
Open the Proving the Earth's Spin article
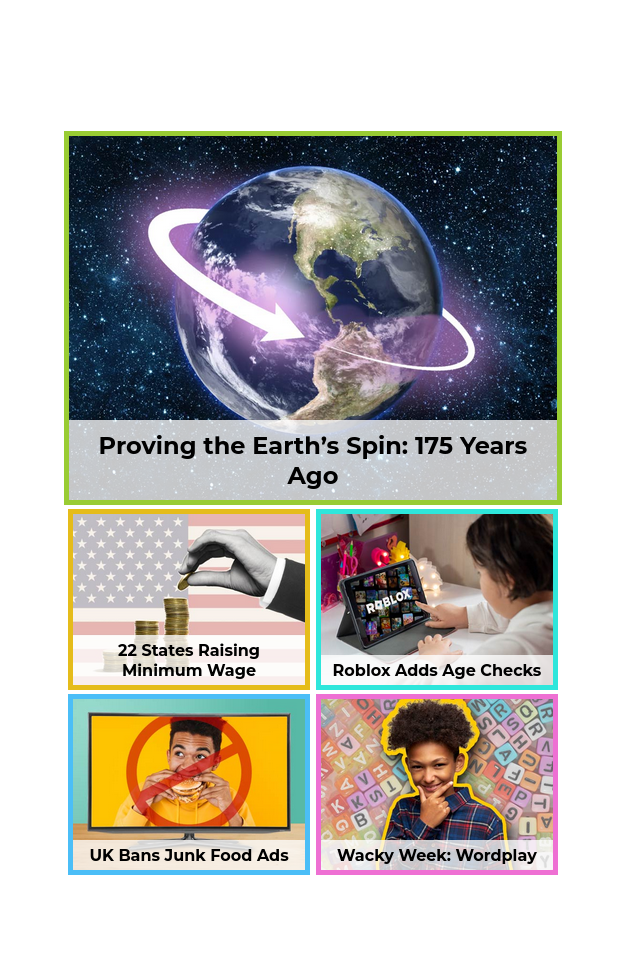click(x=312, y=318)
